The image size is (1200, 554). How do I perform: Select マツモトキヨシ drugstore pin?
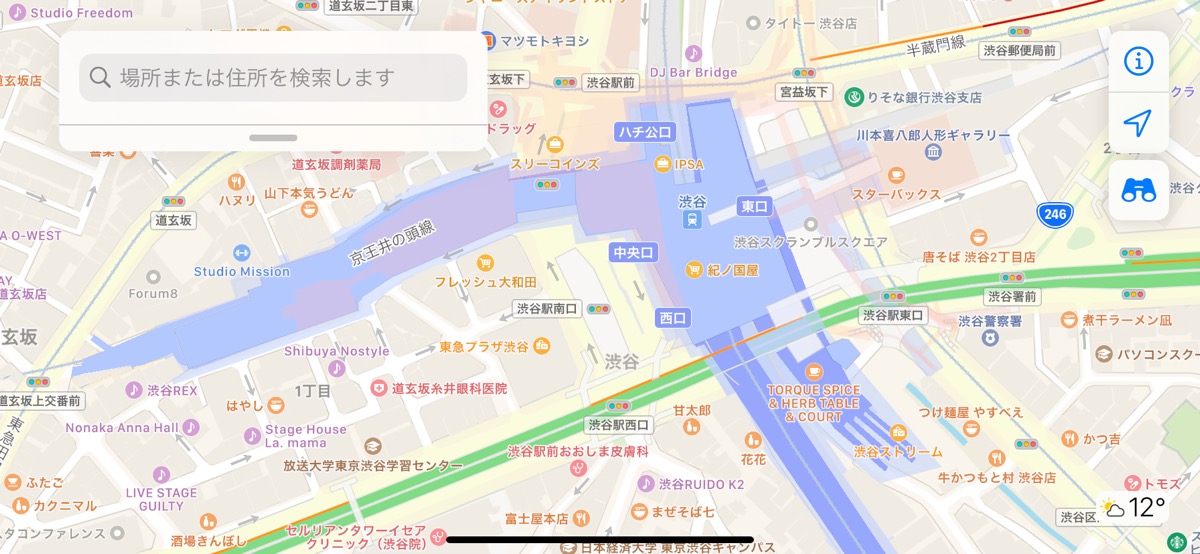[x=488, y=41]
